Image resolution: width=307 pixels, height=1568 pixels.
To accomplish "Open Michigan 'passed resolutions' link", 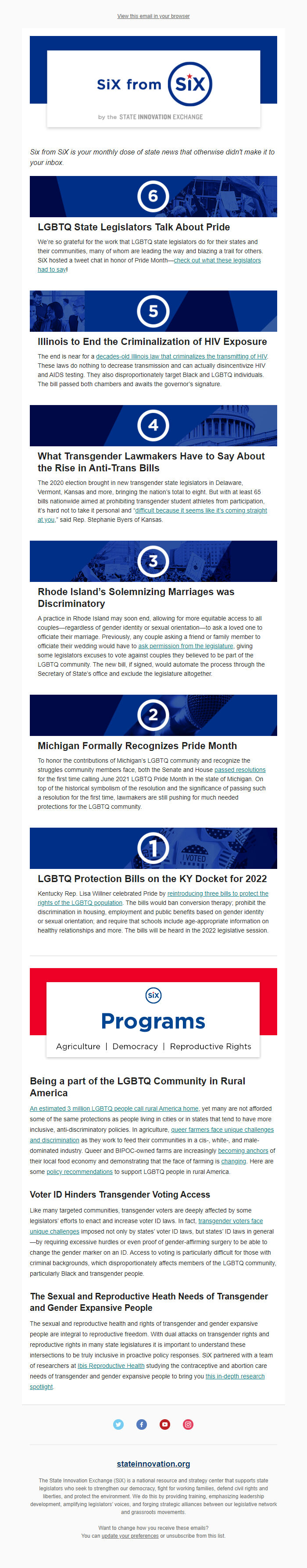I will coord(239,769).
